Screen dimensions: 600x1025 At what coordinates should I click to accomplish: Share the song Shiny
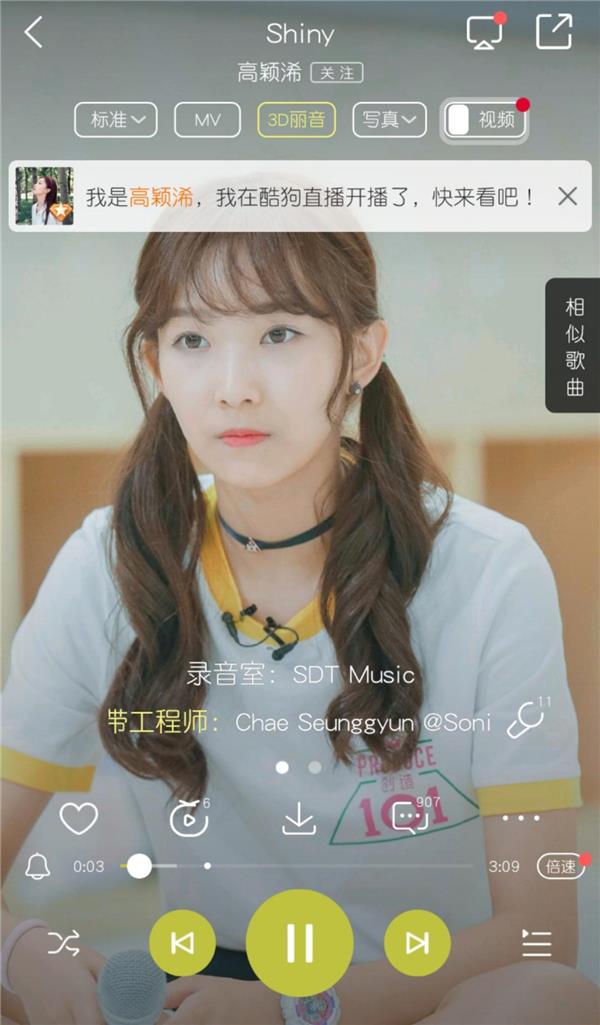coord(553,32)
